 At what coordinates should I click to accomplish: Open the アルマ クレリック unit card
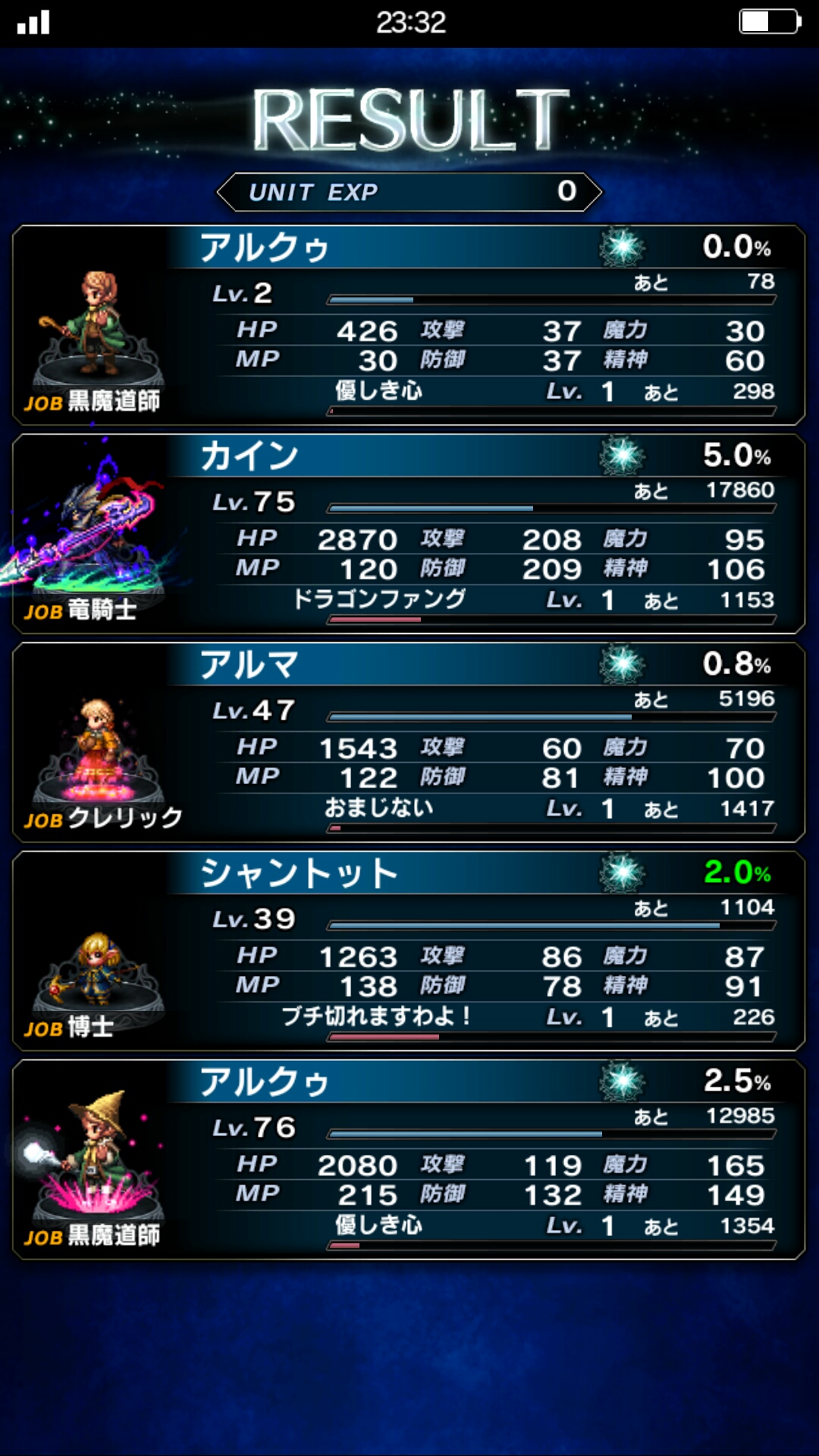pos(408,742)
